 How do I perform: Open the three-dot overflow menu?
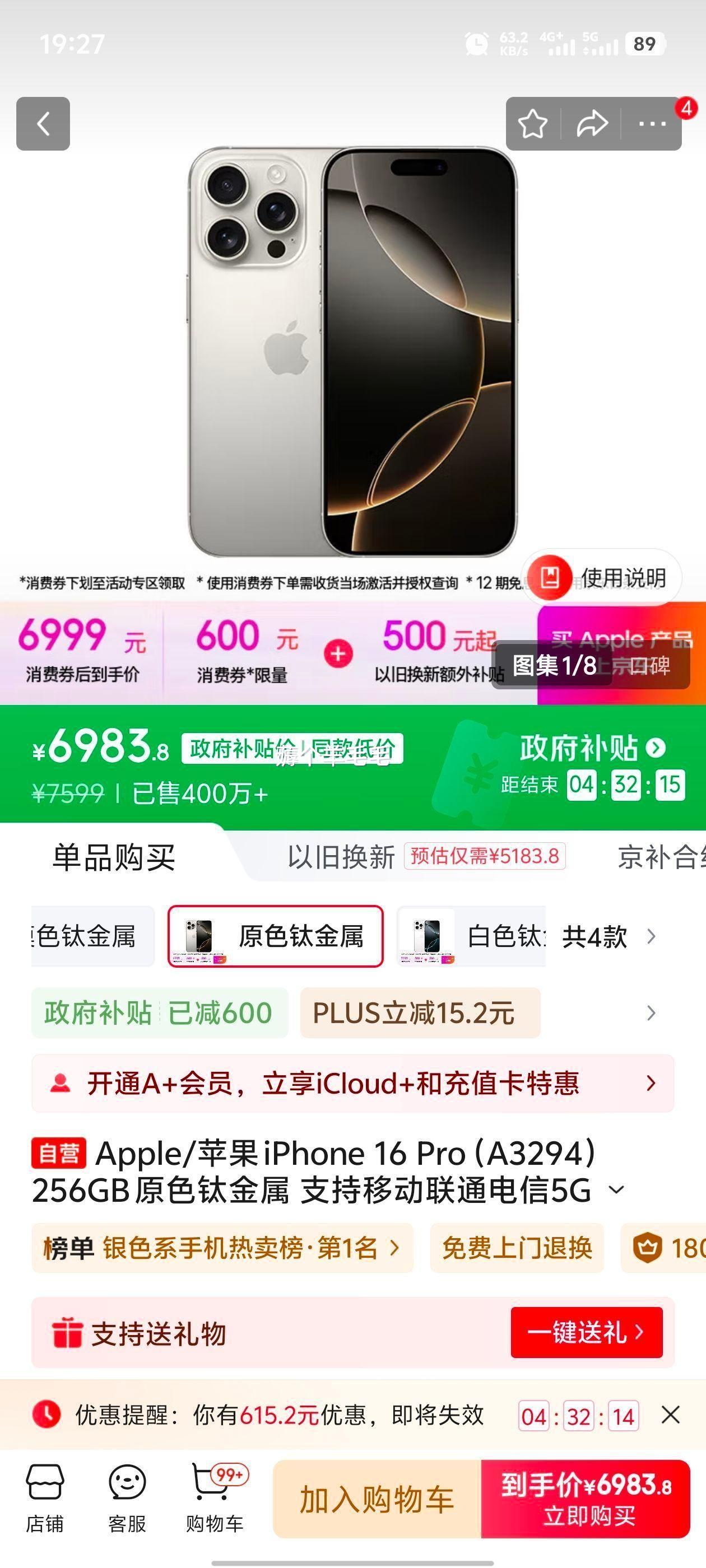(x=652, y=124)
